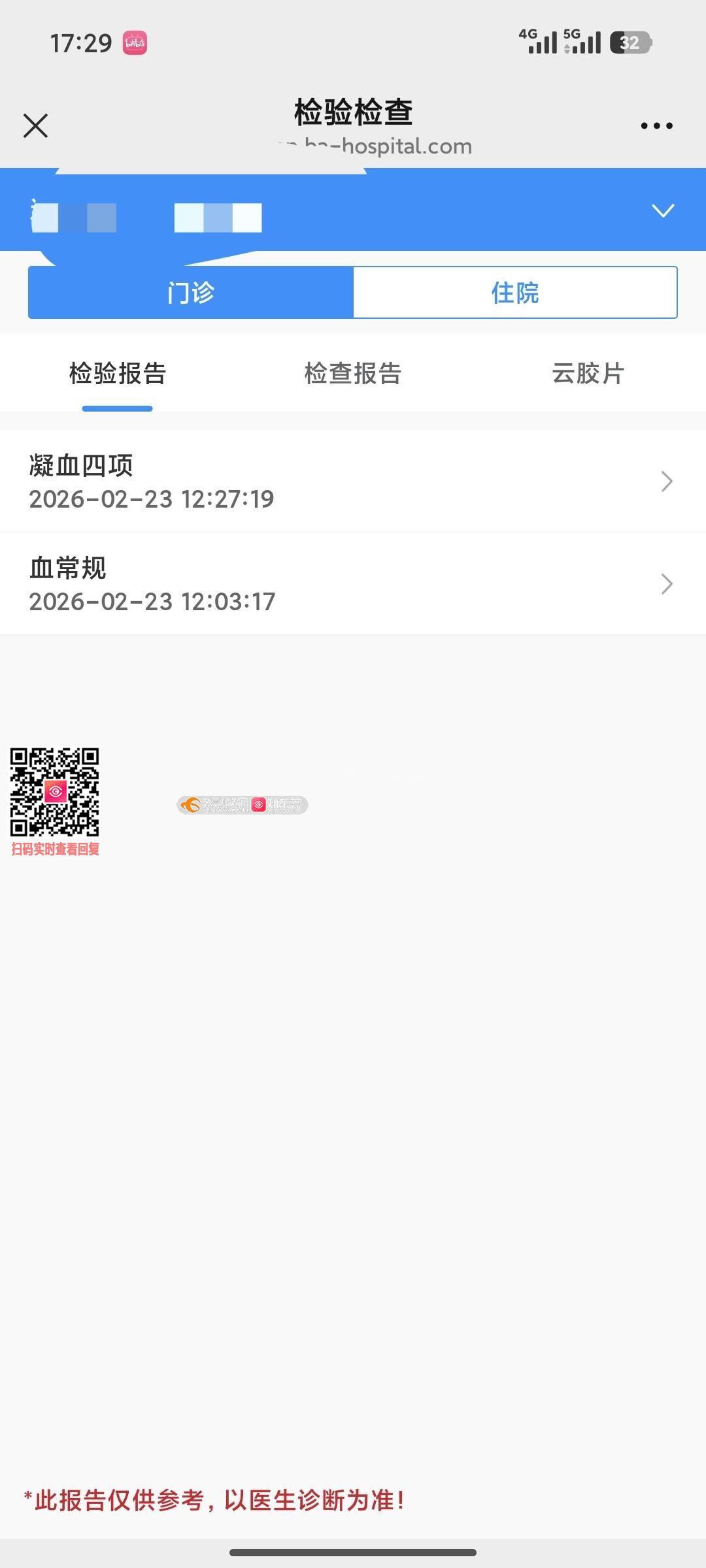Expand the patient selector chevron
The image size is (706, 1568).
pyautogui.click(x=663, y=210)
